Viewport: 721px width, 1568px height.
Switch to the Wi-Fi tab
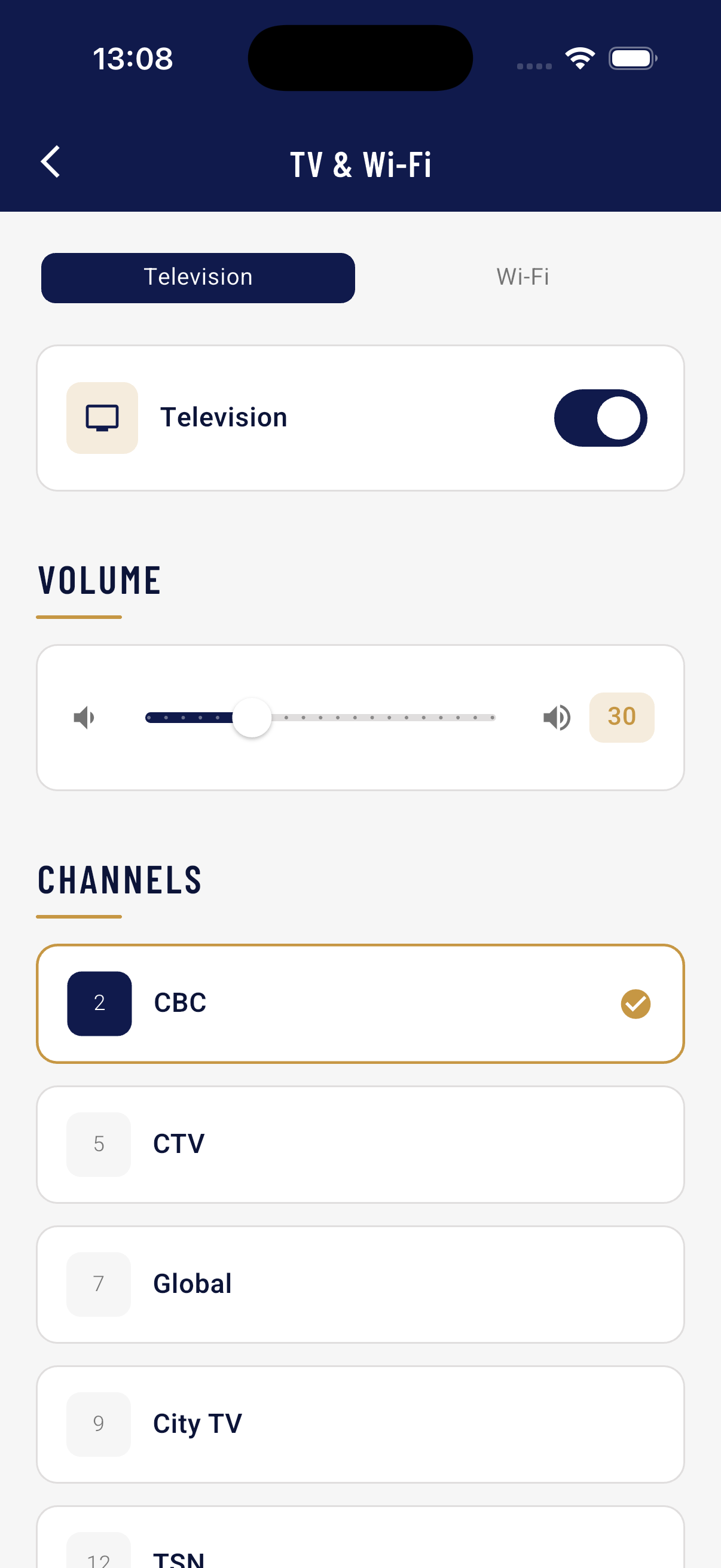(x=523, y=277)
